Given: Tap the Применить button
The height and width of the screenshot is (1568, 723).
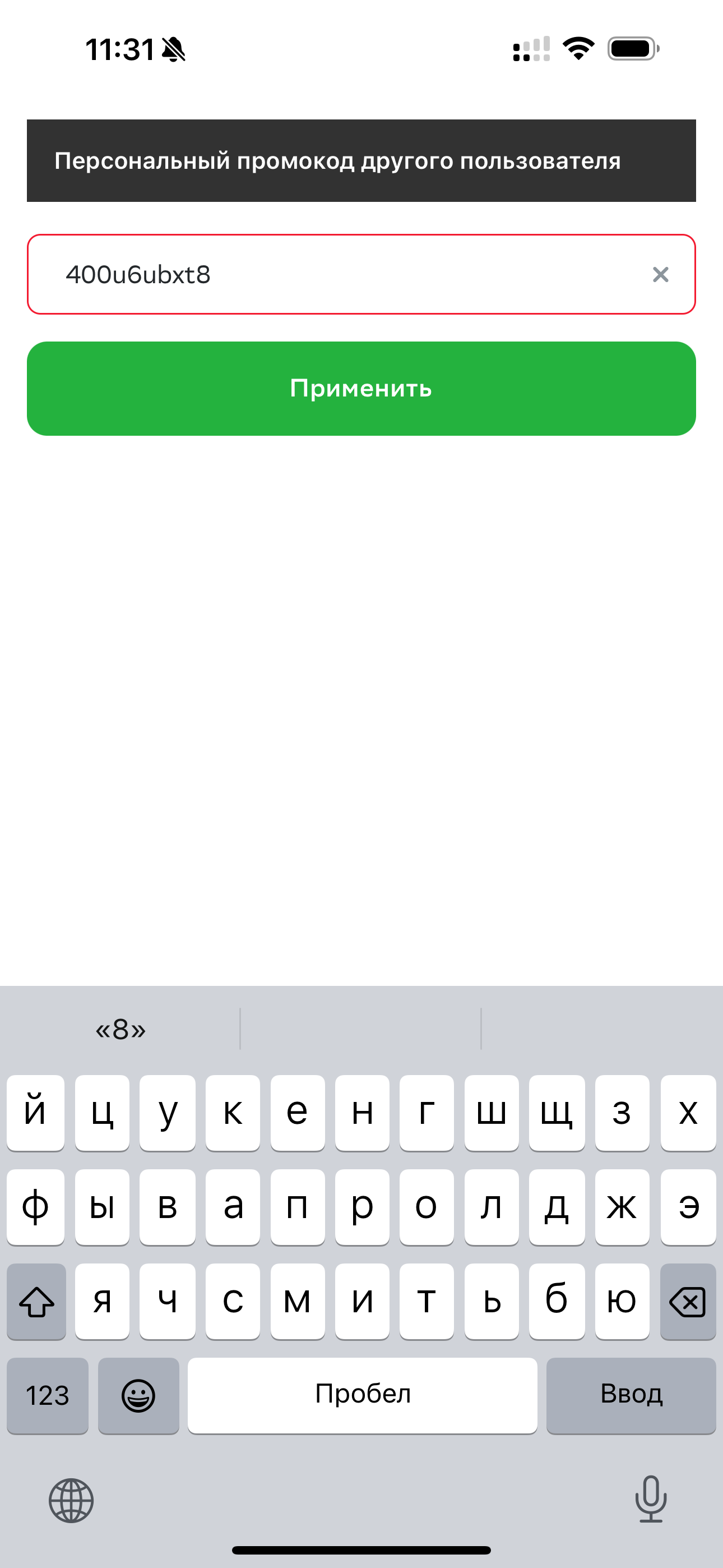Looking at the screenshot, I should (361, 388).
